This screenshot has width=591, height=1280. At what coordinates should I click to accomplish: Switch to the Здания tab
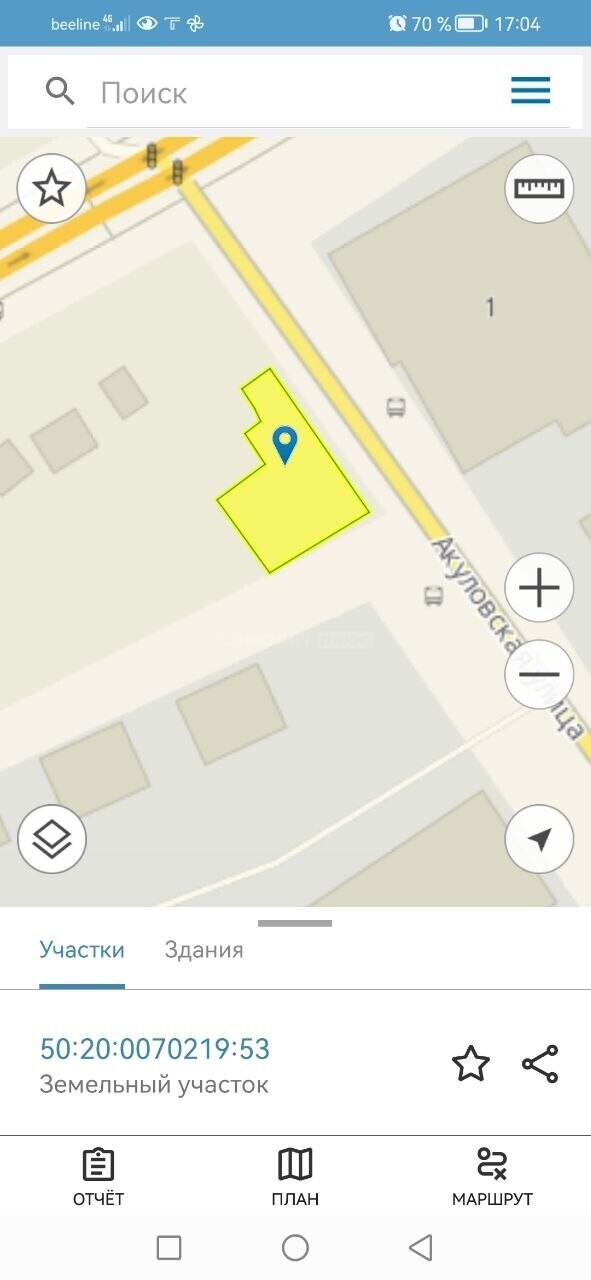[204, 950]
